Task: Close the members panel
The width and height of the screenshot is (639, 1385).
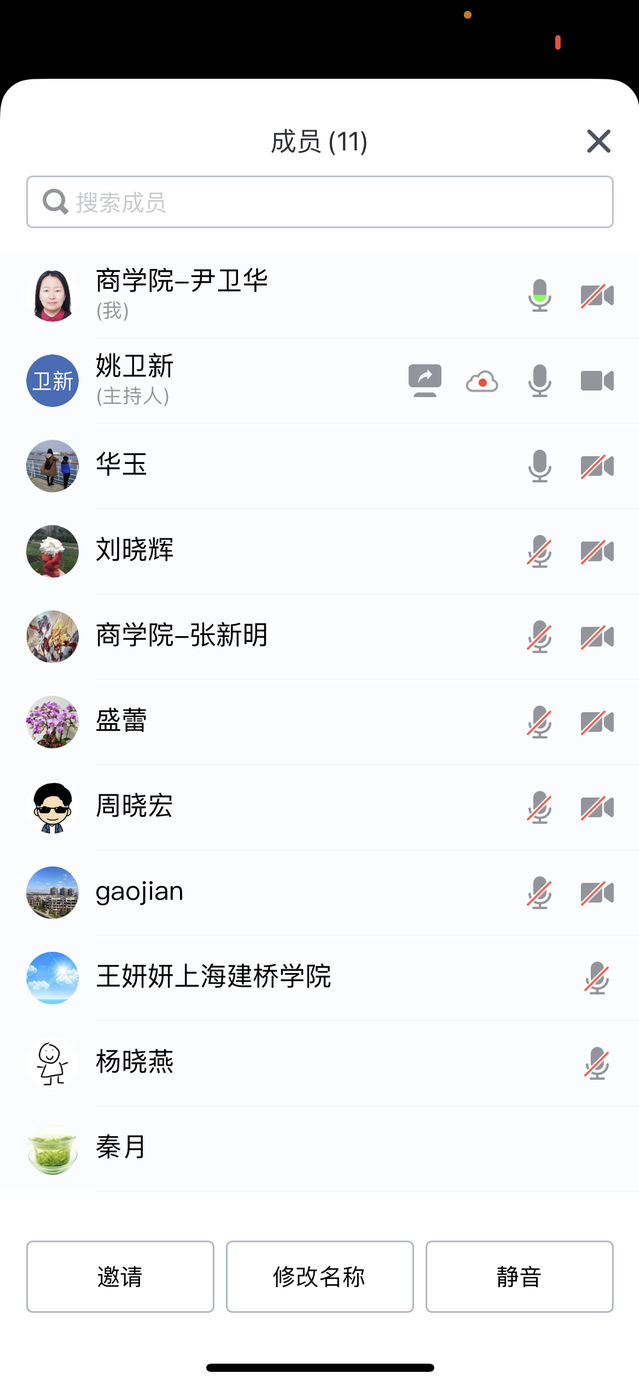Action: pyautogui.click(x=598, y=141)
